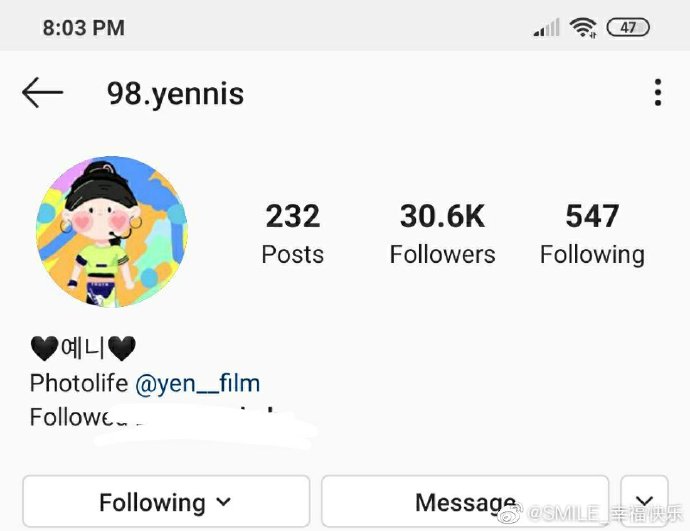Open the 547 Following list

[592, 234]
